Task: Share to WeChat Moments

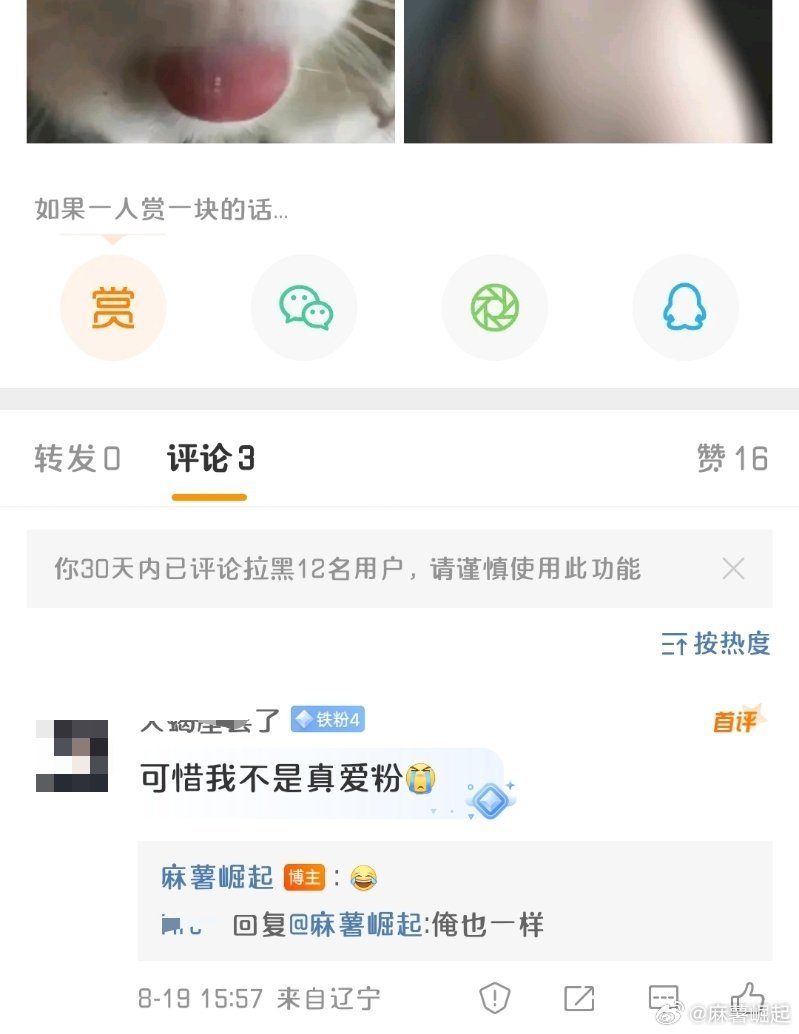Action: point(495,308)
